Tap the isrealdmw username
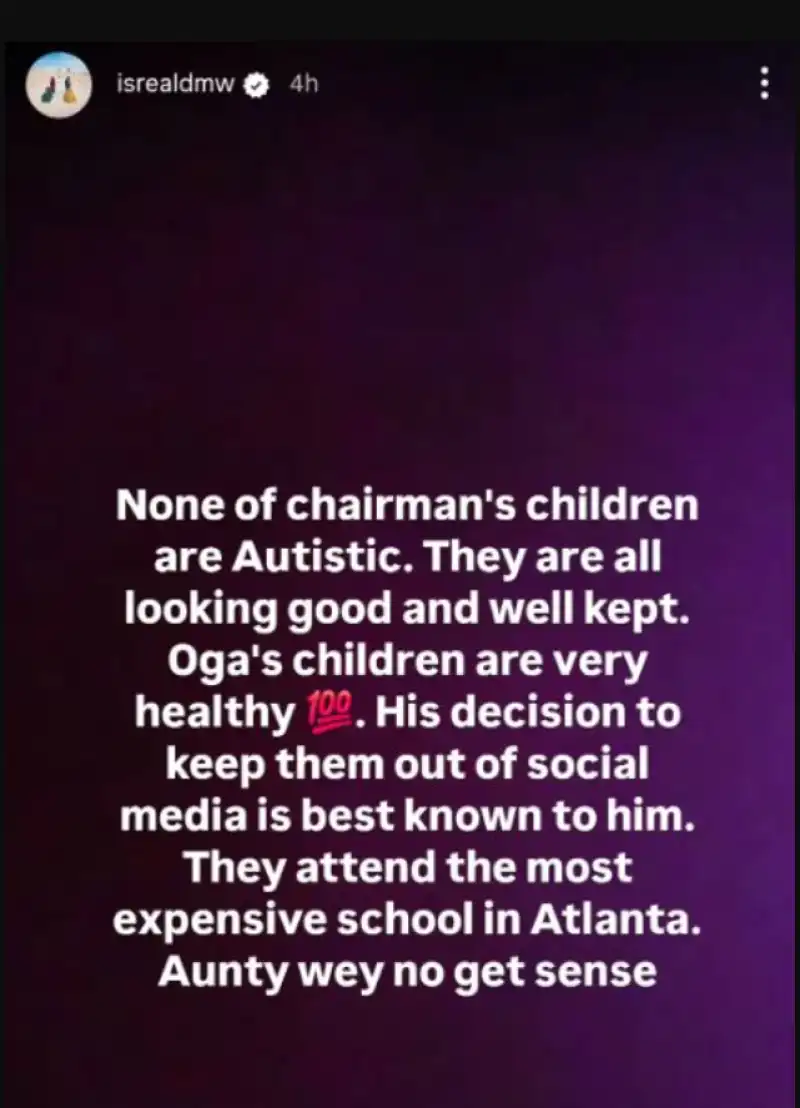800x1108 pixels. pos(176,85)
